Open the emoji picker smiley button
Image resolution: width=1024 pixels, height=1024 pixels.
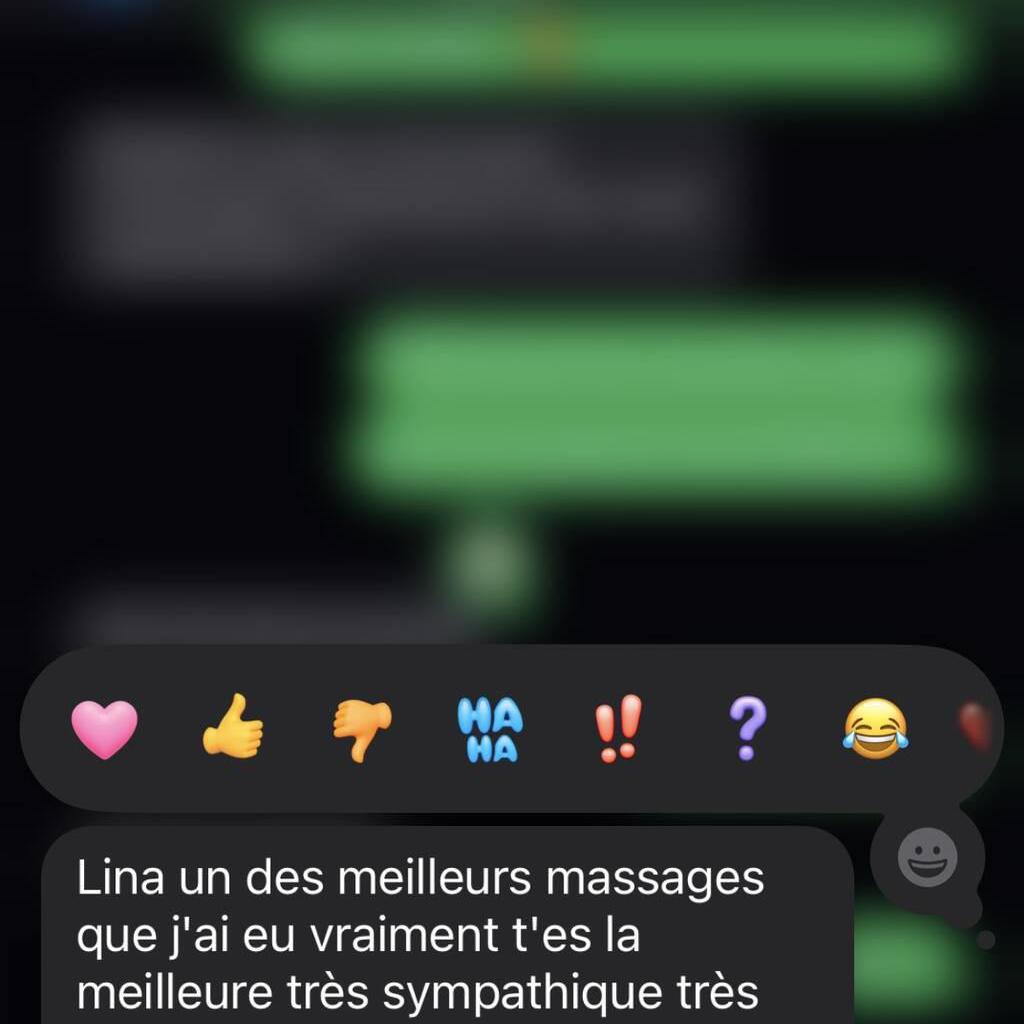click(927, 858)
